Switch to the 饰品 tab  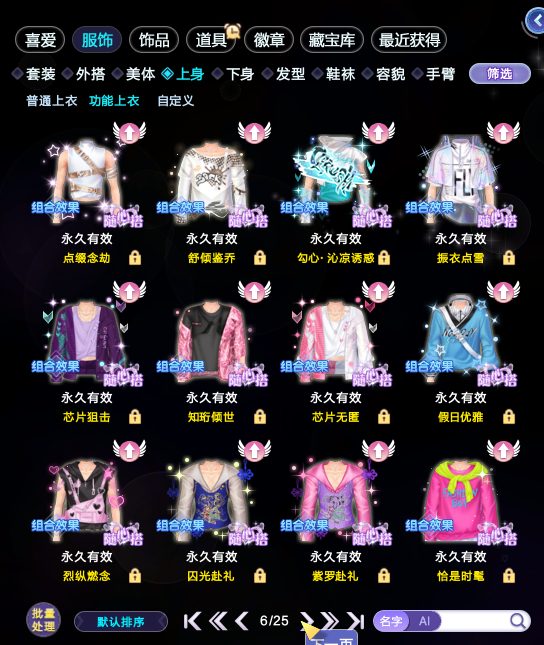(x=154, y=40)
